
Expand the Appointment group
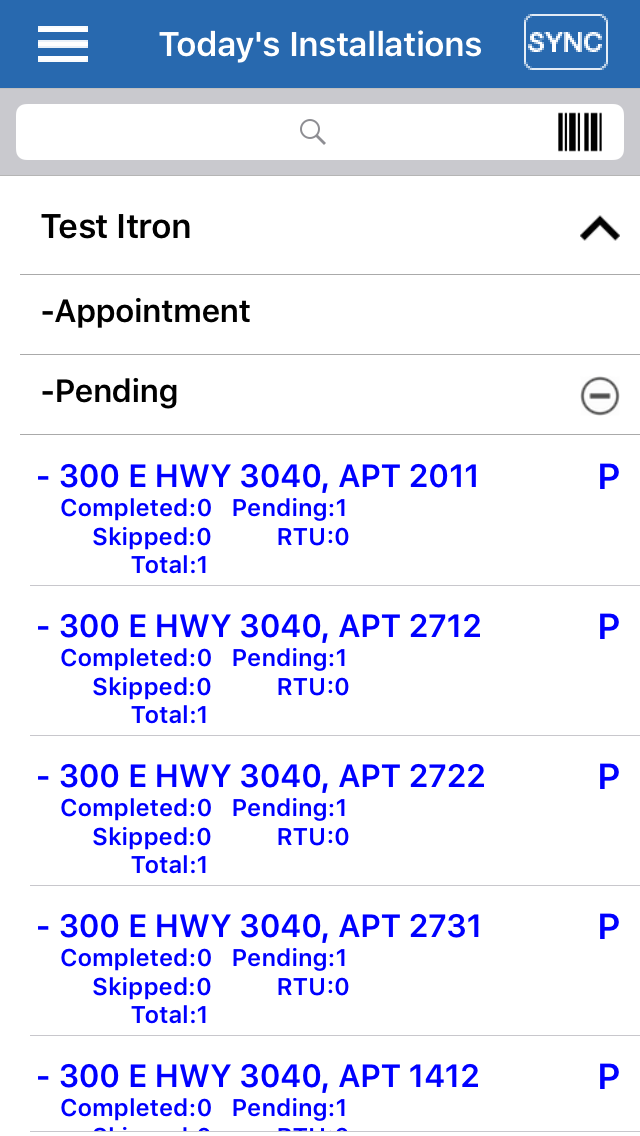click(x=146, y=312)
